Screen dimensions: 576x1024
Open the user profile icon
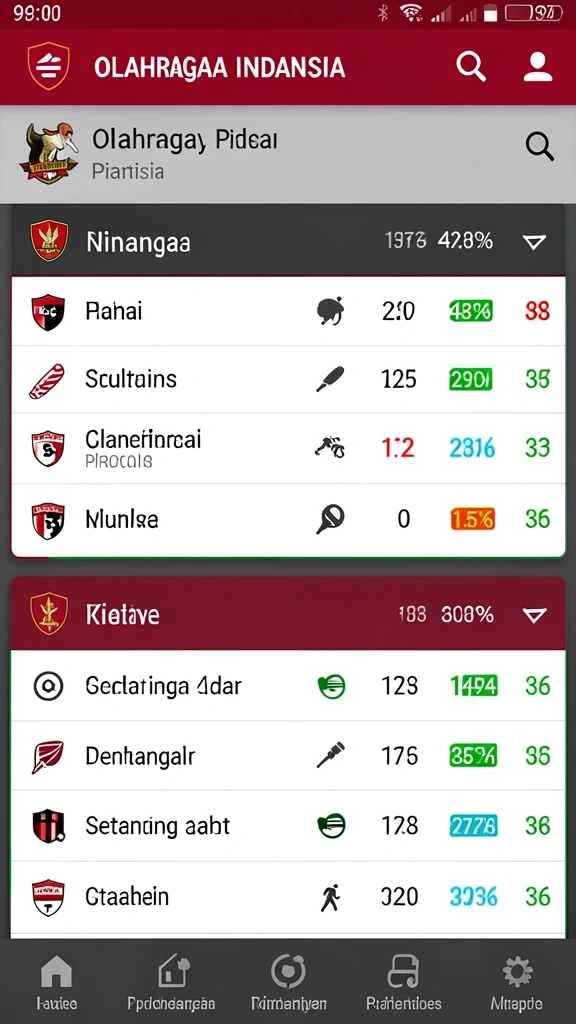[x=537, y=67]
